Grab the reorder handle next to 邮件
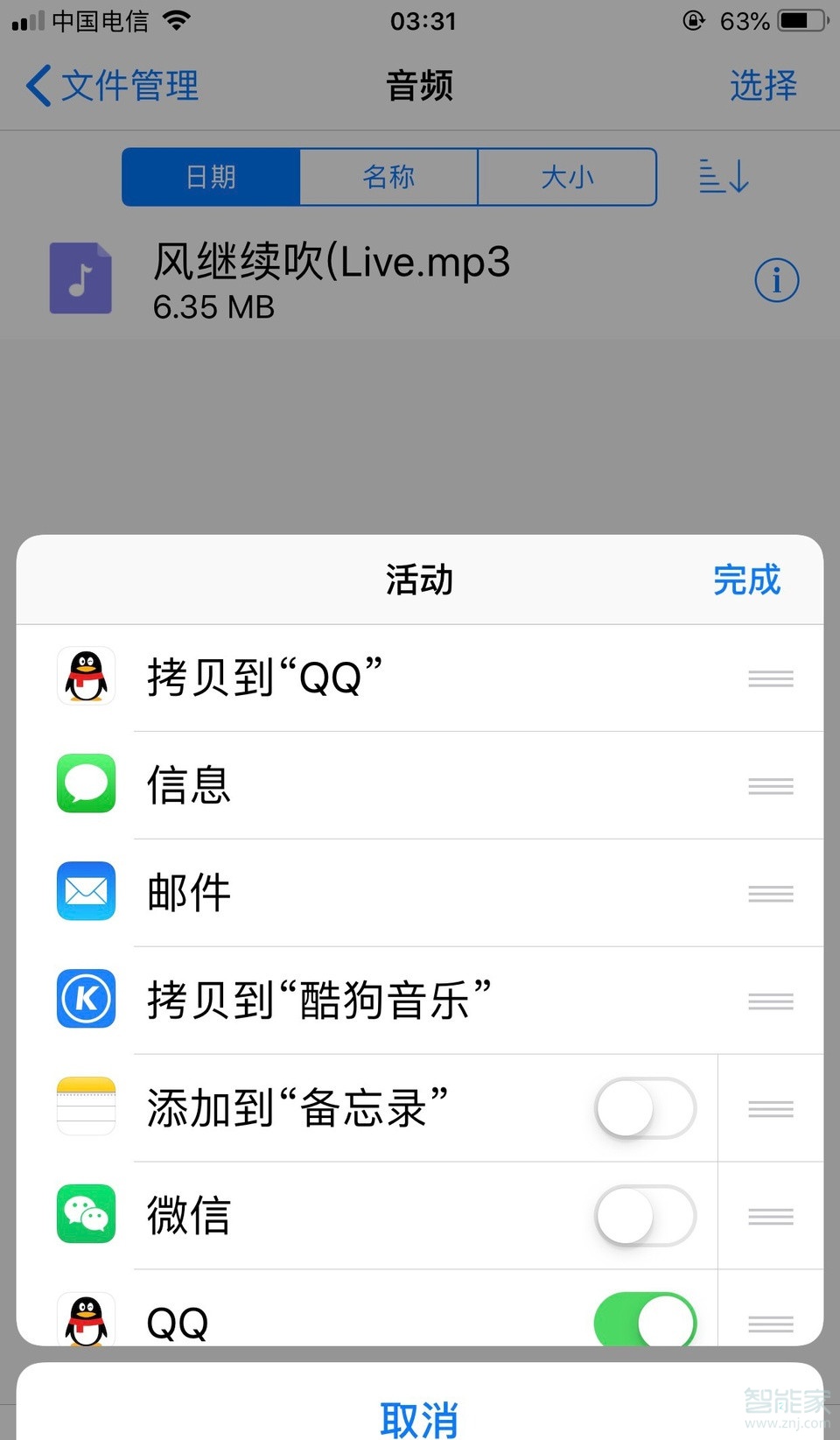The width and height of the screenshot is (840, 1440). (770, 892)
